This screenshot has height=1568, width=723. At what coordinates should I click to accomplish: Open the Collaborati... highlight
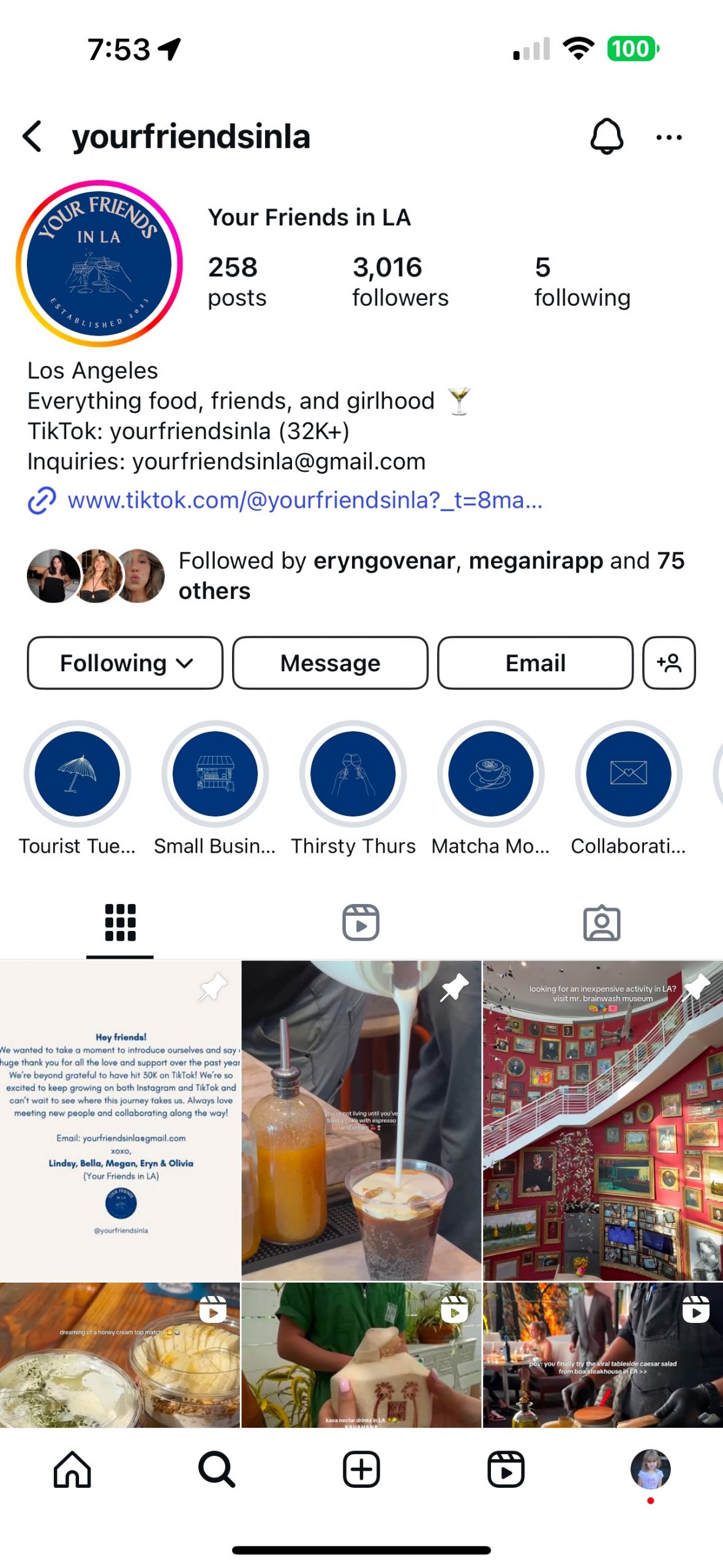628,774
